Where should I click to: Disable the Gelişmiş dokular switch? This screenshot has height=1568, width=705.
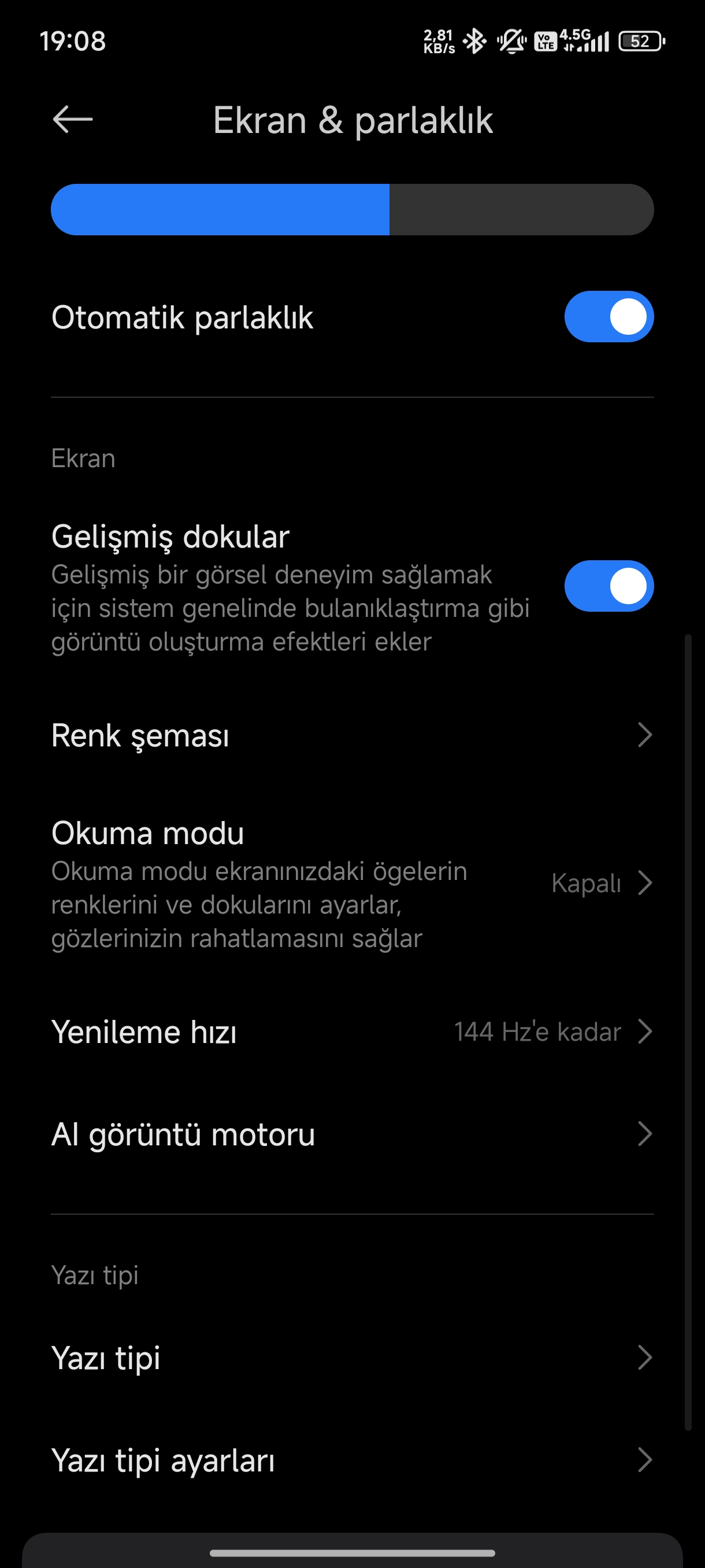coord(608,586)
